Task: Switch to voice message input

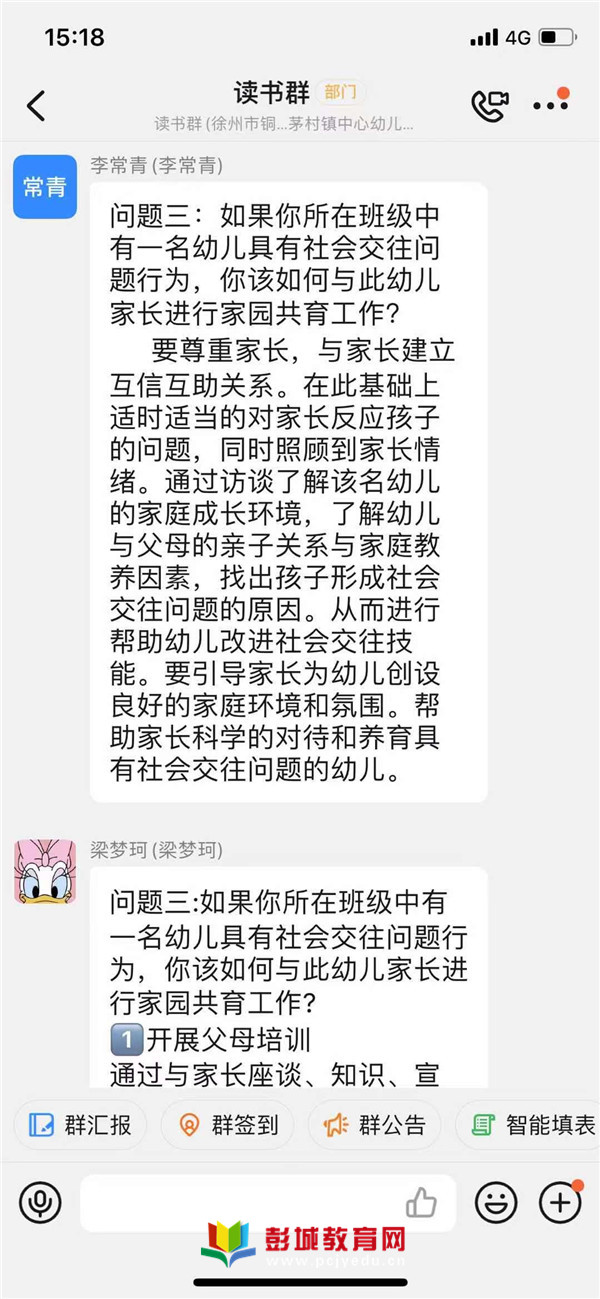Action: [x=40, y=1202]
